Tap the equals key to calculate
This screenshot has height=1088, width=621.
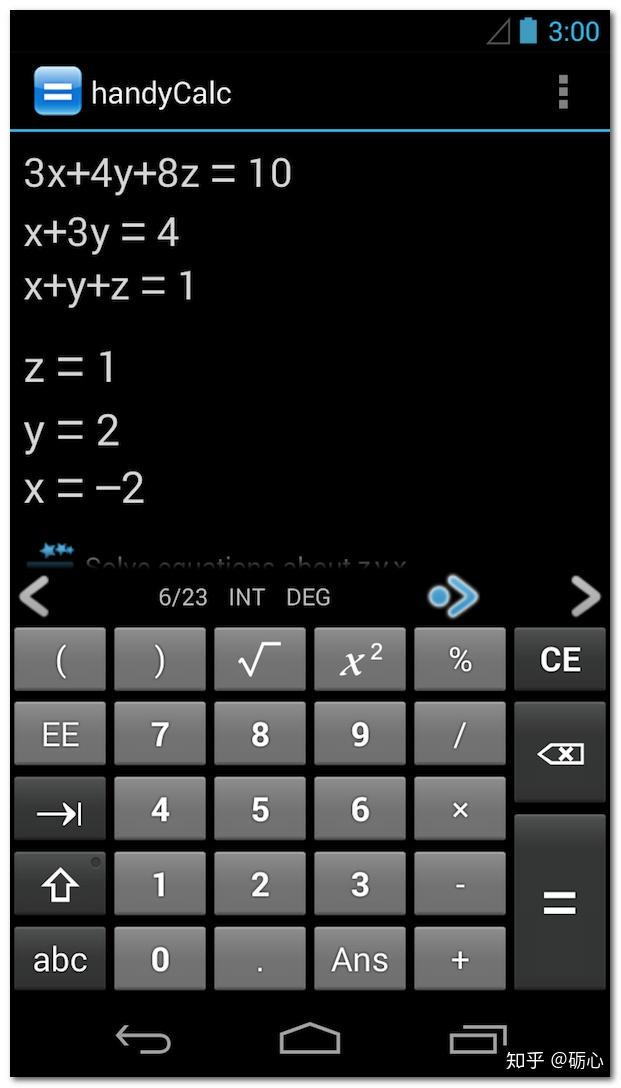559,902
